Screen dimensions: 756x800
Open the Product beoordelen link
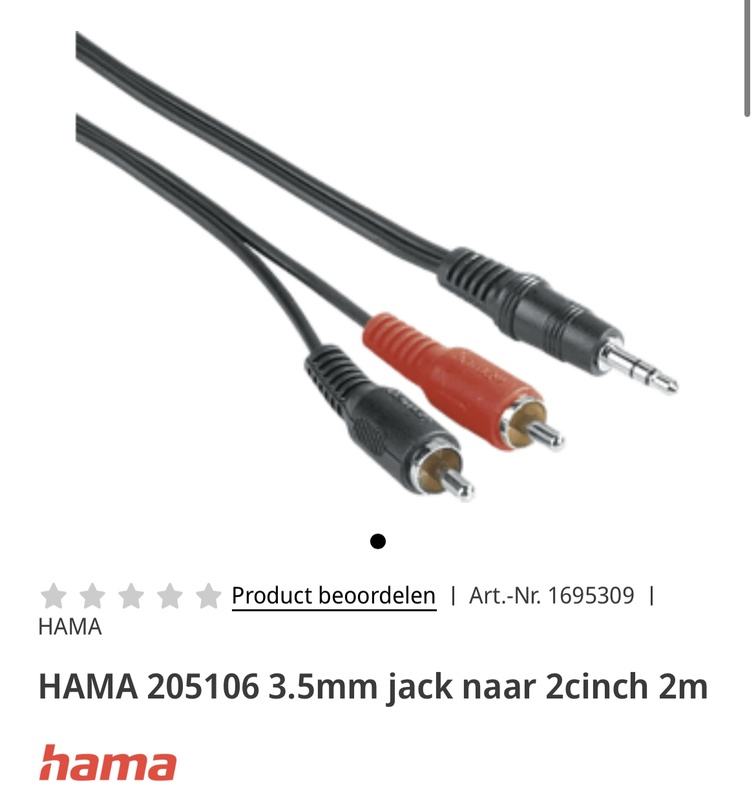[333, 596]
